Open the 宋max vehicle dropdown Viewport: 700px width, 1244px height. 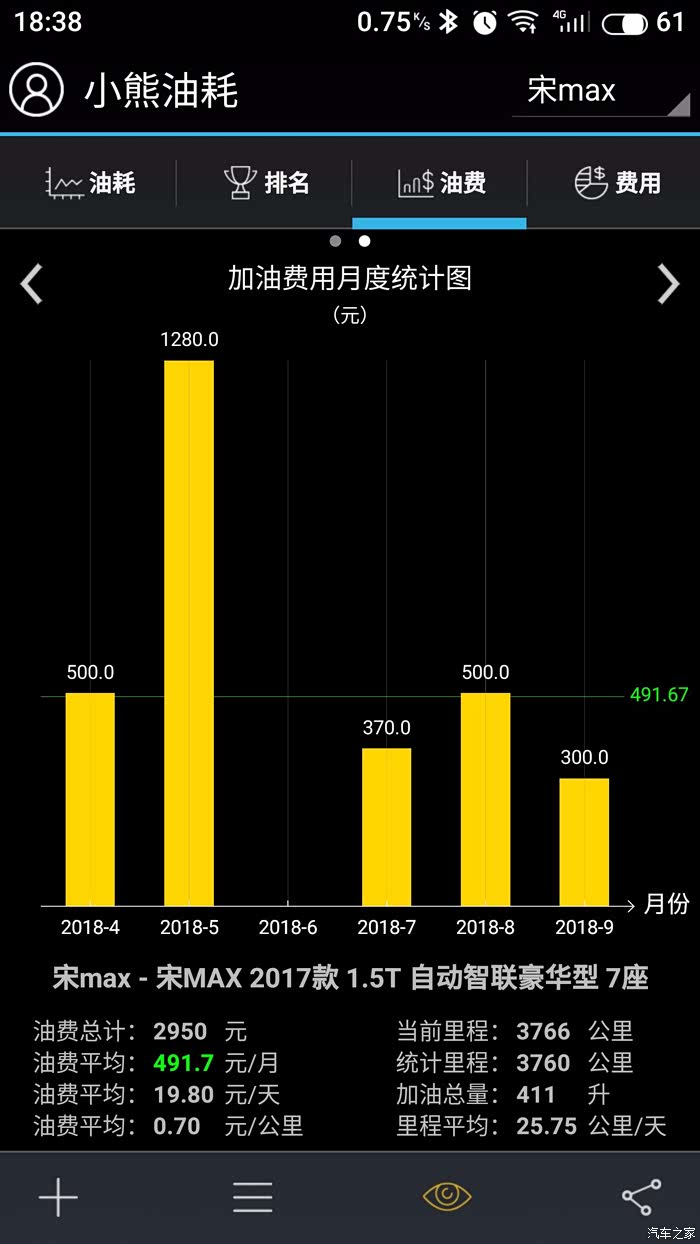click(x=601, y=91)
